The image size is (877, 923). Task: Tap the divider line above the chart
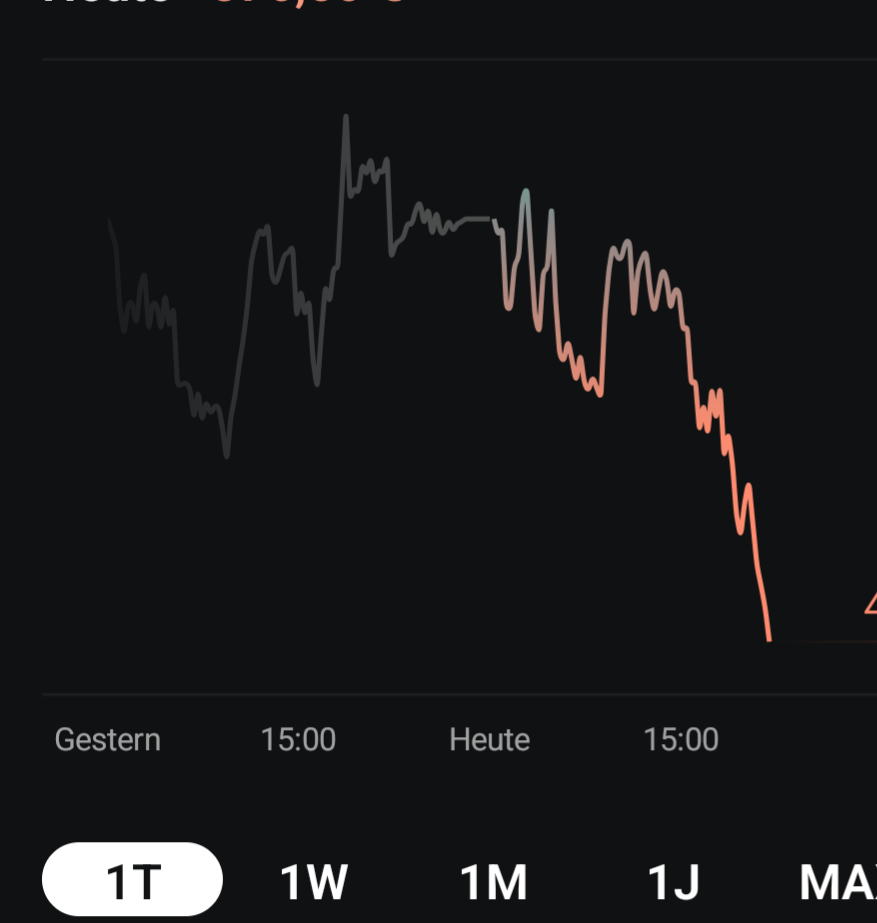pyautogui.click(x=438, y=60)
